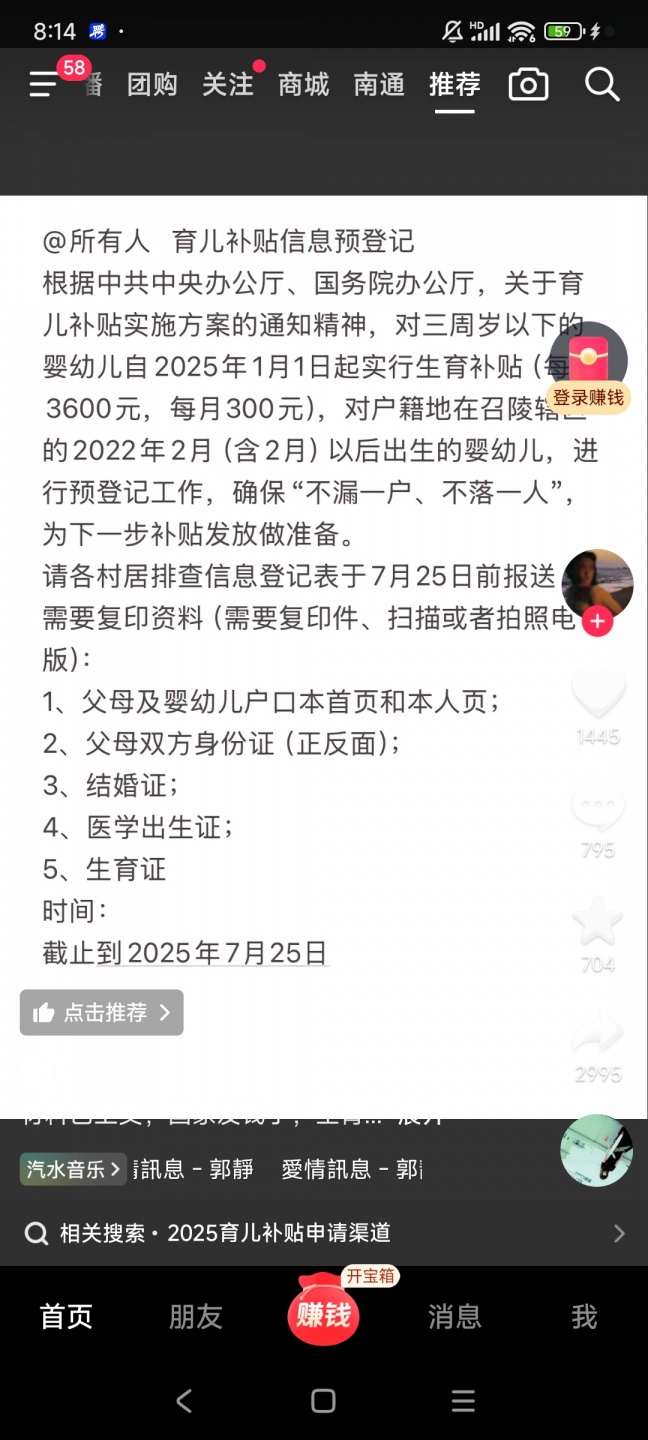Screen dimensions: 648x1440
Task: Share this post via the arrow icon
Action: (x=598, y=1034)
